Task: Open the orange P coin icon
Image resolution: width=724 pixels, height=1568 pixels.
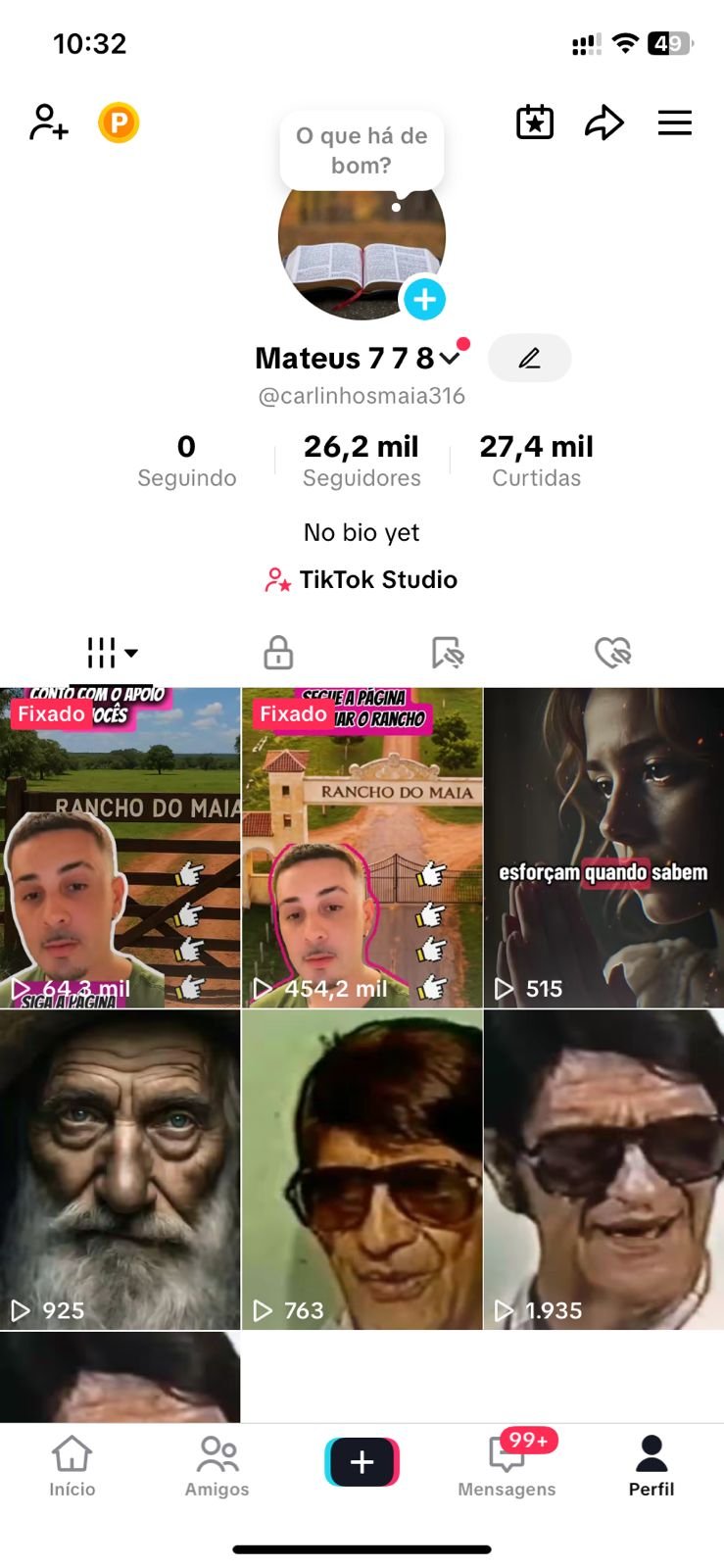Action: click(x=119, y=122)
